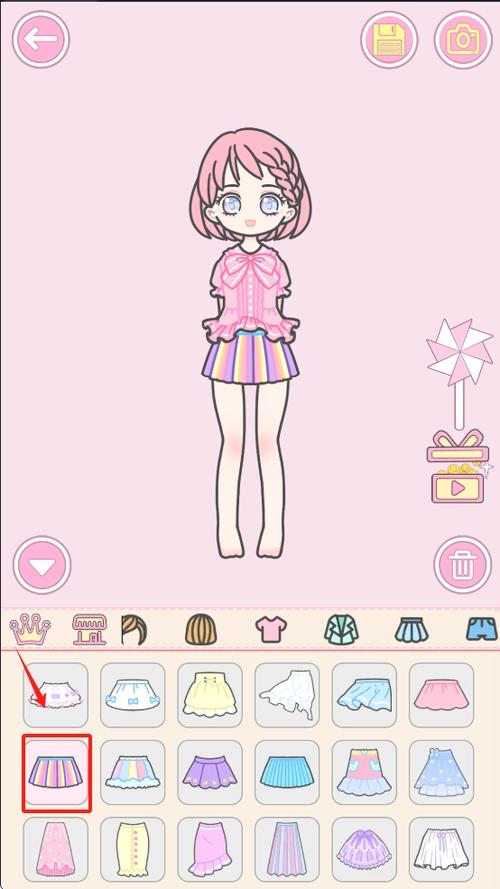The height and width of the screenshot is (889, 500).
Task: Choose the purple flared skirt
Action: (x=210, y=772)
